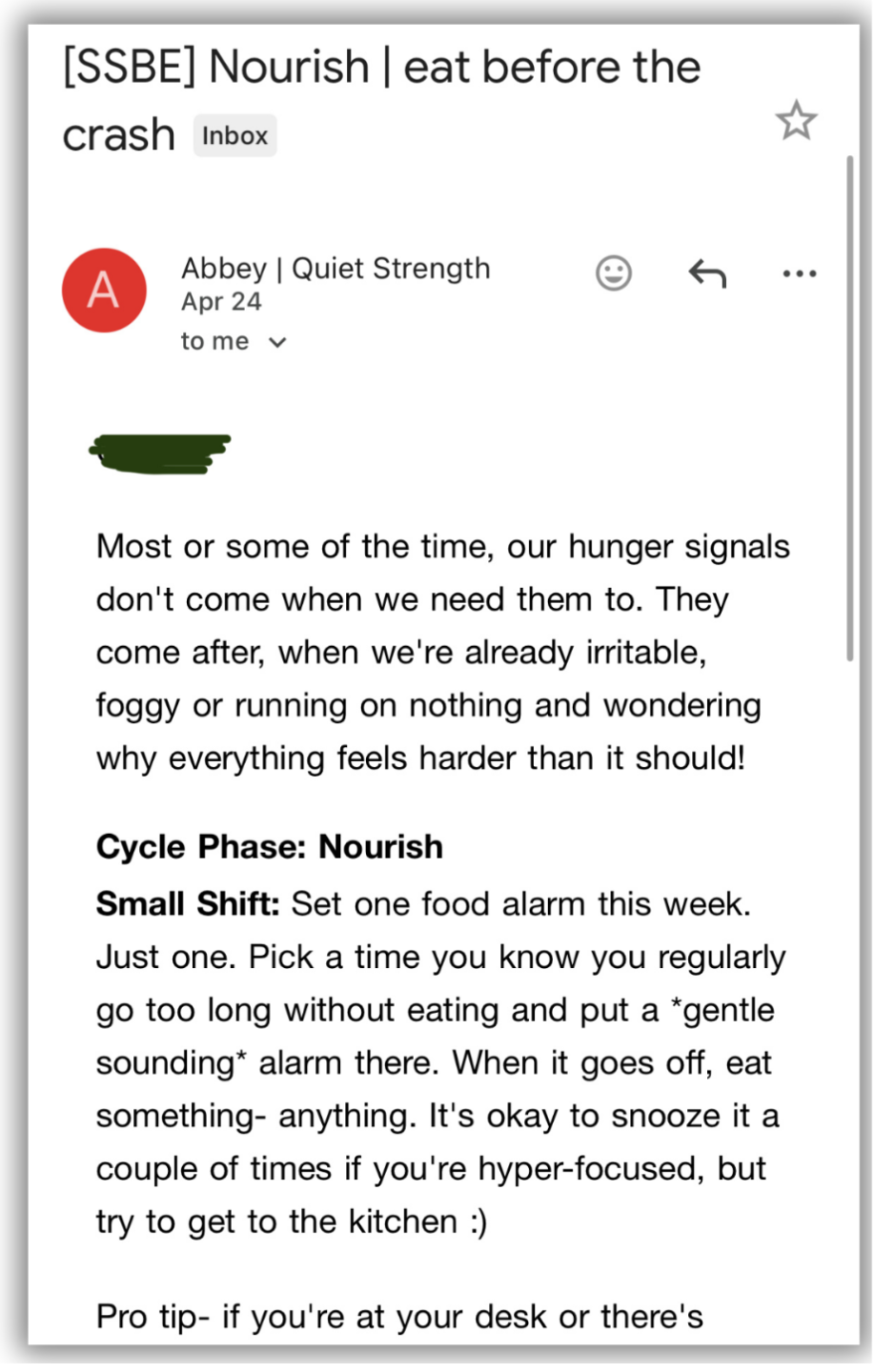The height and width of the screenshot is (1372, 895).
Task: Open the sender's red avatar
Action: 104,290
